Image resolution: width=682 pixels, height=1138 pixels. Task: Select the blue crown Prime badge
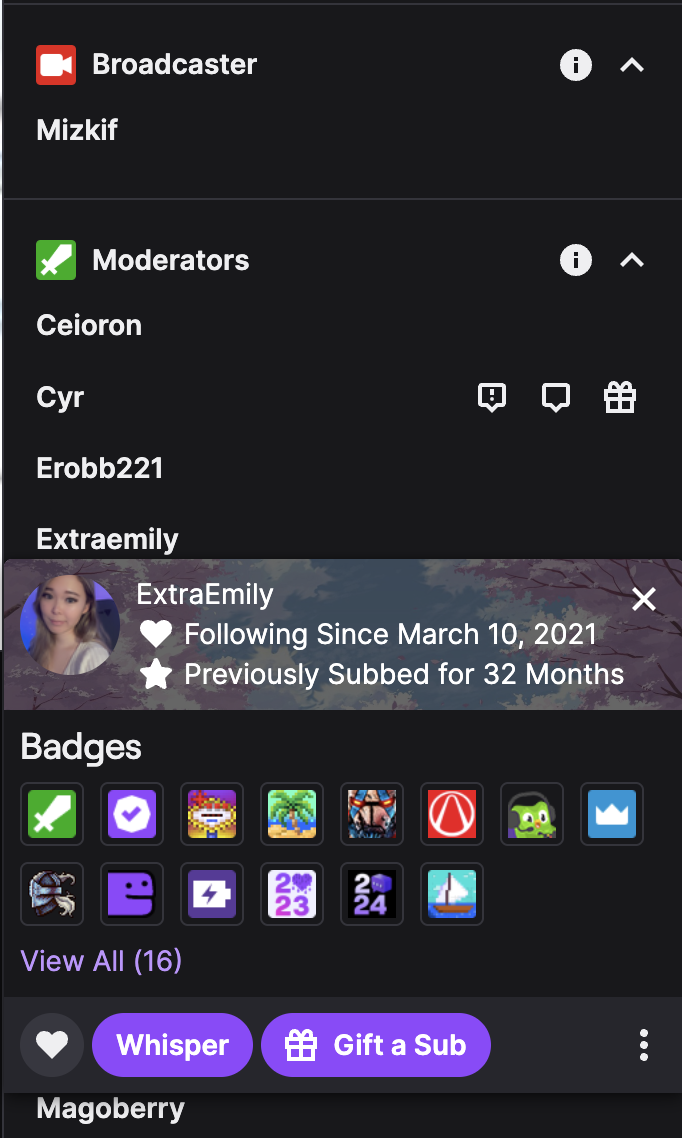coord(612,814)
